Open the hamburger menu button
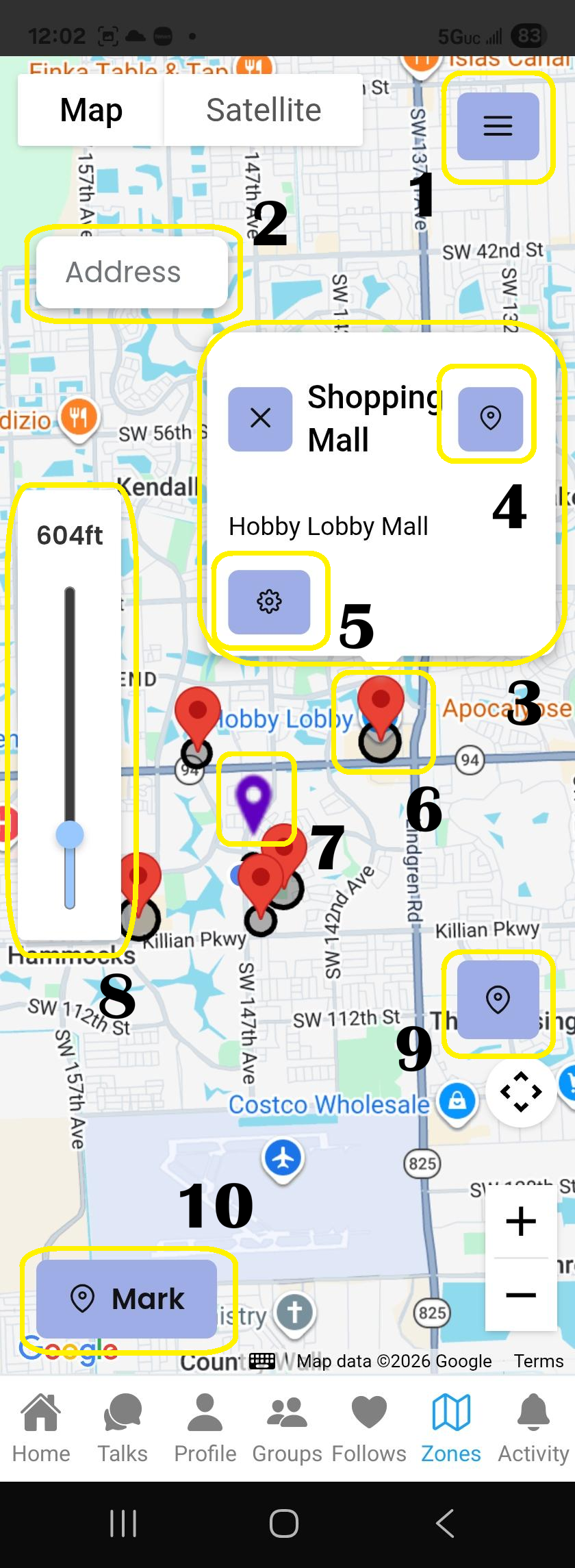This screenshot has height=1568, width=575. (498, 126)
